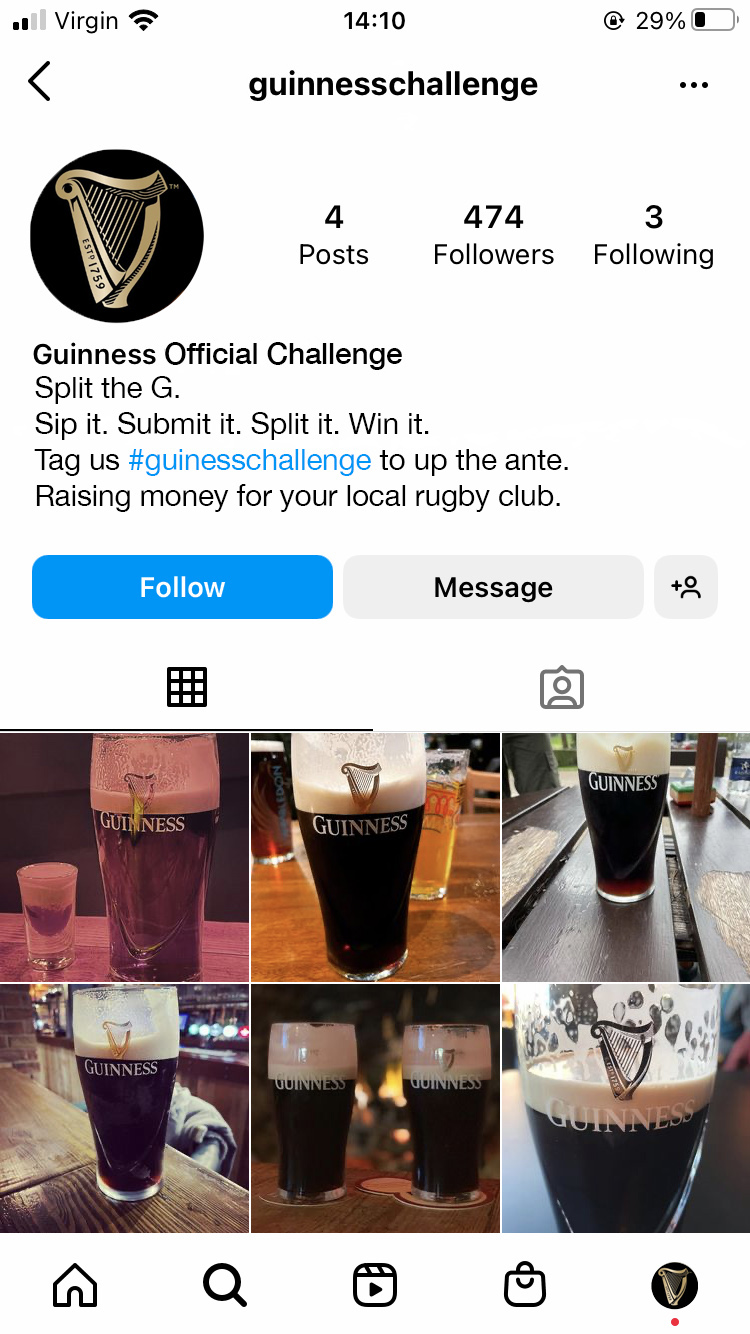The height and width of the screenshot is (1334, 750).
Task: Go to the Home feed tab
Action: 75,1285
